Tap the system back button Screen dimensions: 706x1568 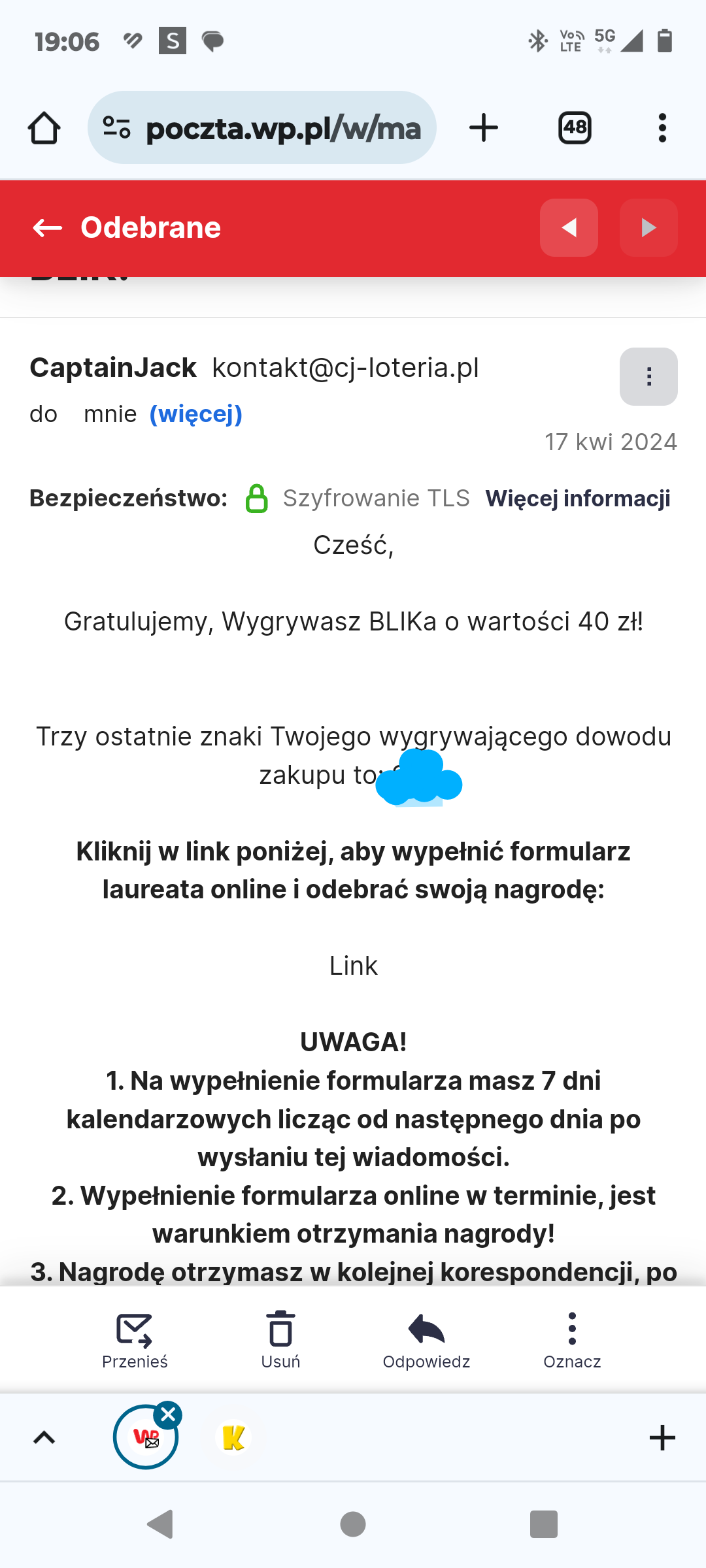161,1525
